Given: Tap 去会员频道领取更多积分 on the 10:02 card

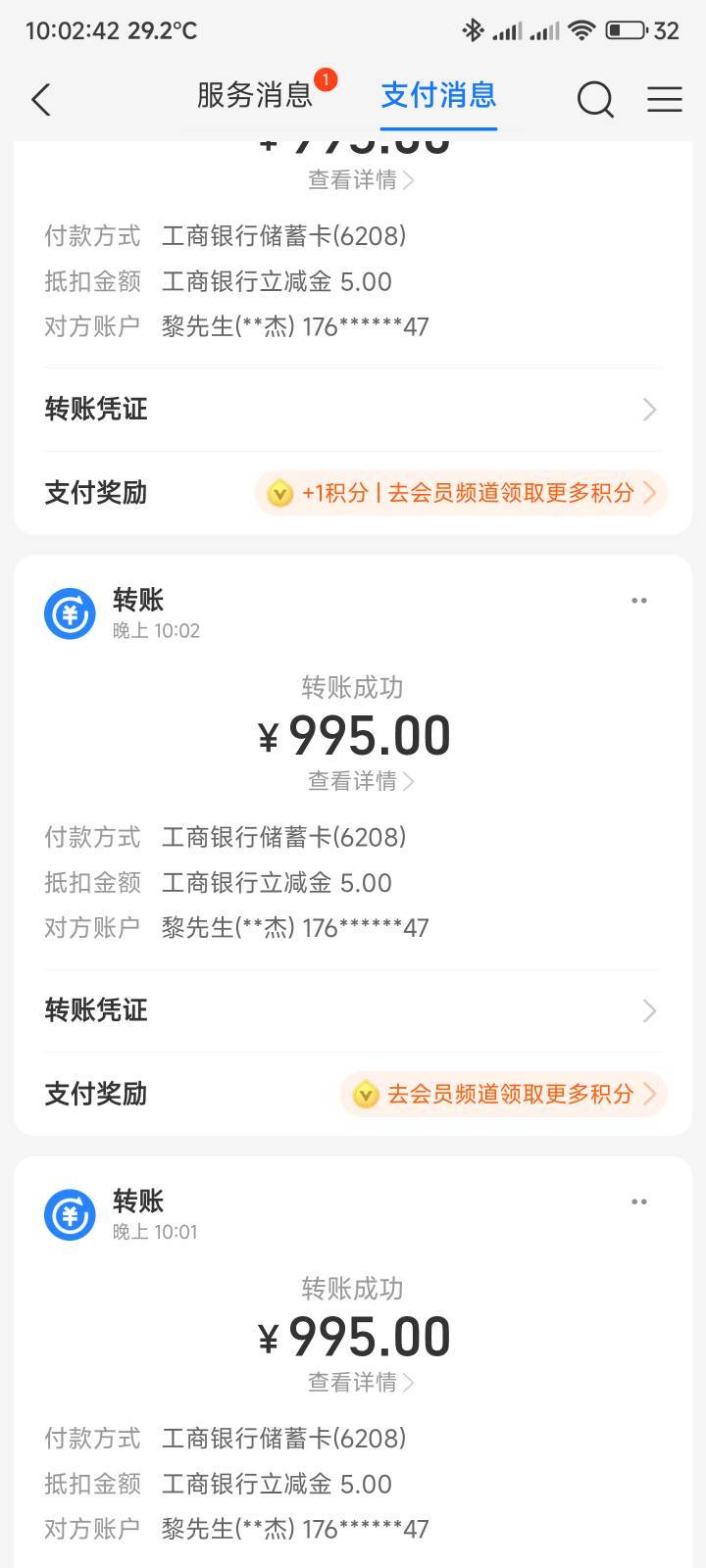Looking at the screenshot, I should pyautogui.click(x=504, y=1094).
